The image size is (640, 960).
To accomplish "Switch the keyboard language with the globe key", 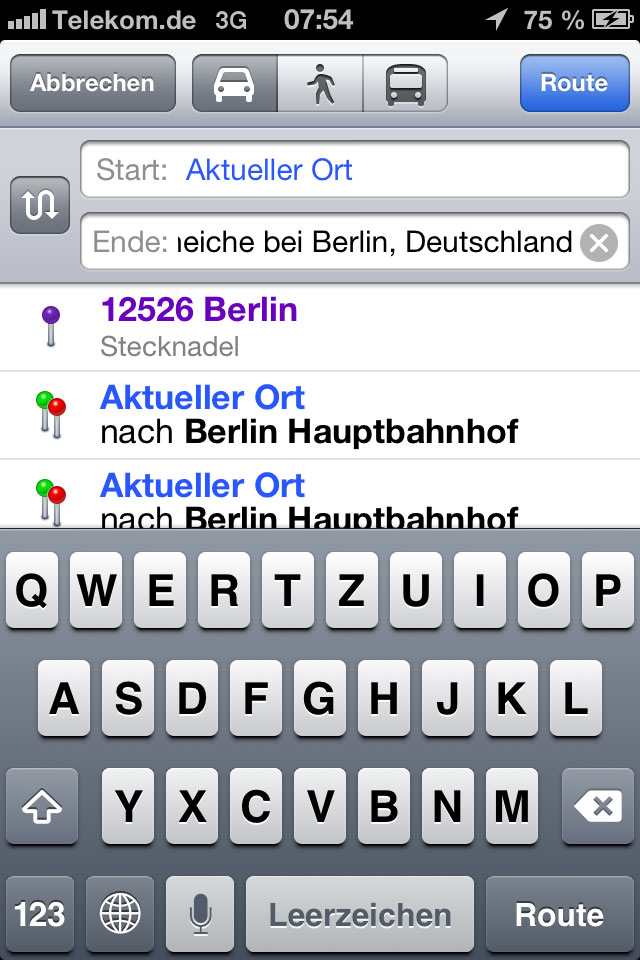I will 120,914.
